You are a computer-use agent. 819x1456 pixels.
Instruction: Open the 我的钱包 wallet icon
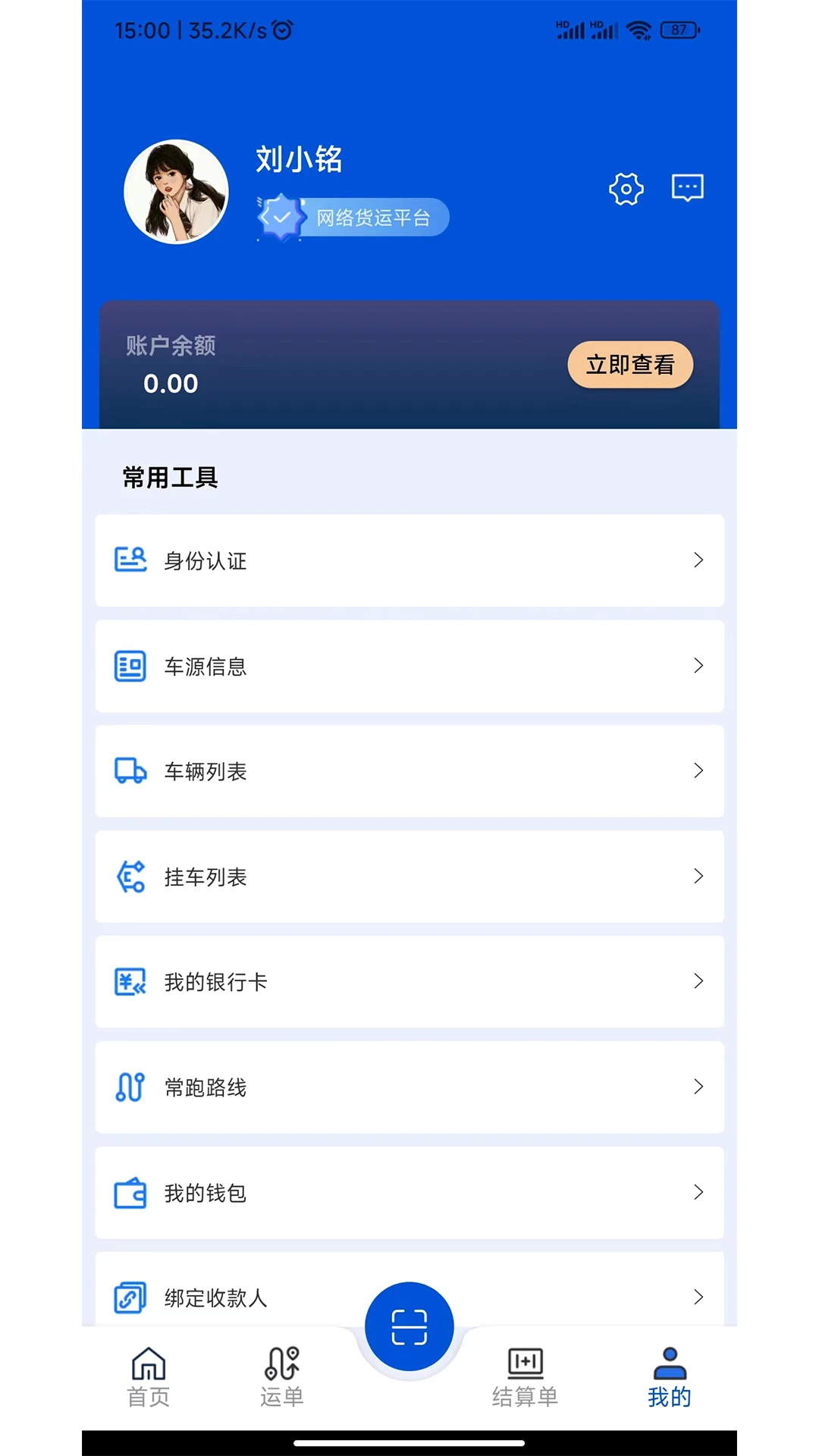130,1193
